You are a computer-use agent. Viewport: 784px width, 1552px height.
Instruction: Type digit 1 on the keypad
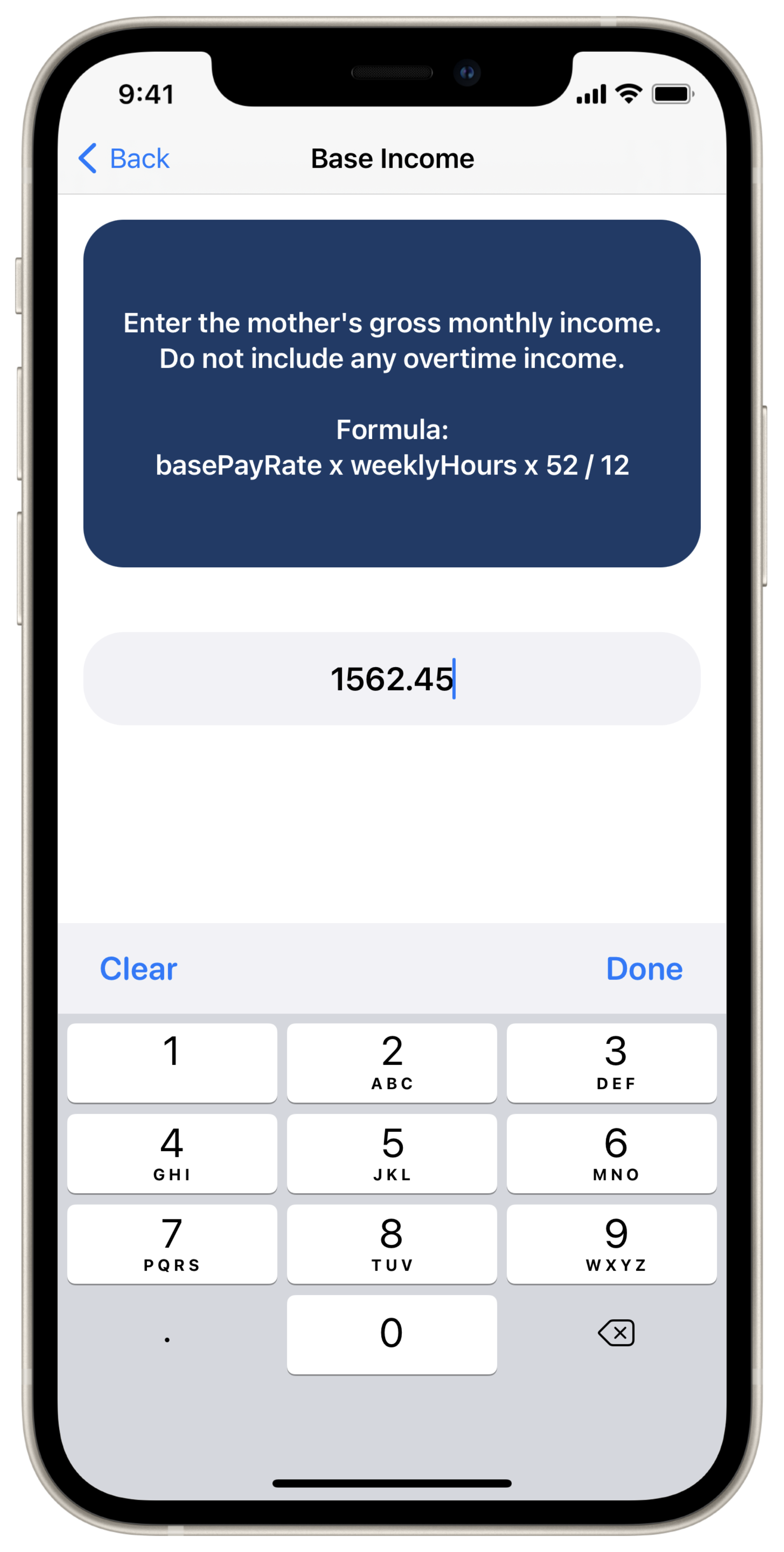[x=172, y=1063]
